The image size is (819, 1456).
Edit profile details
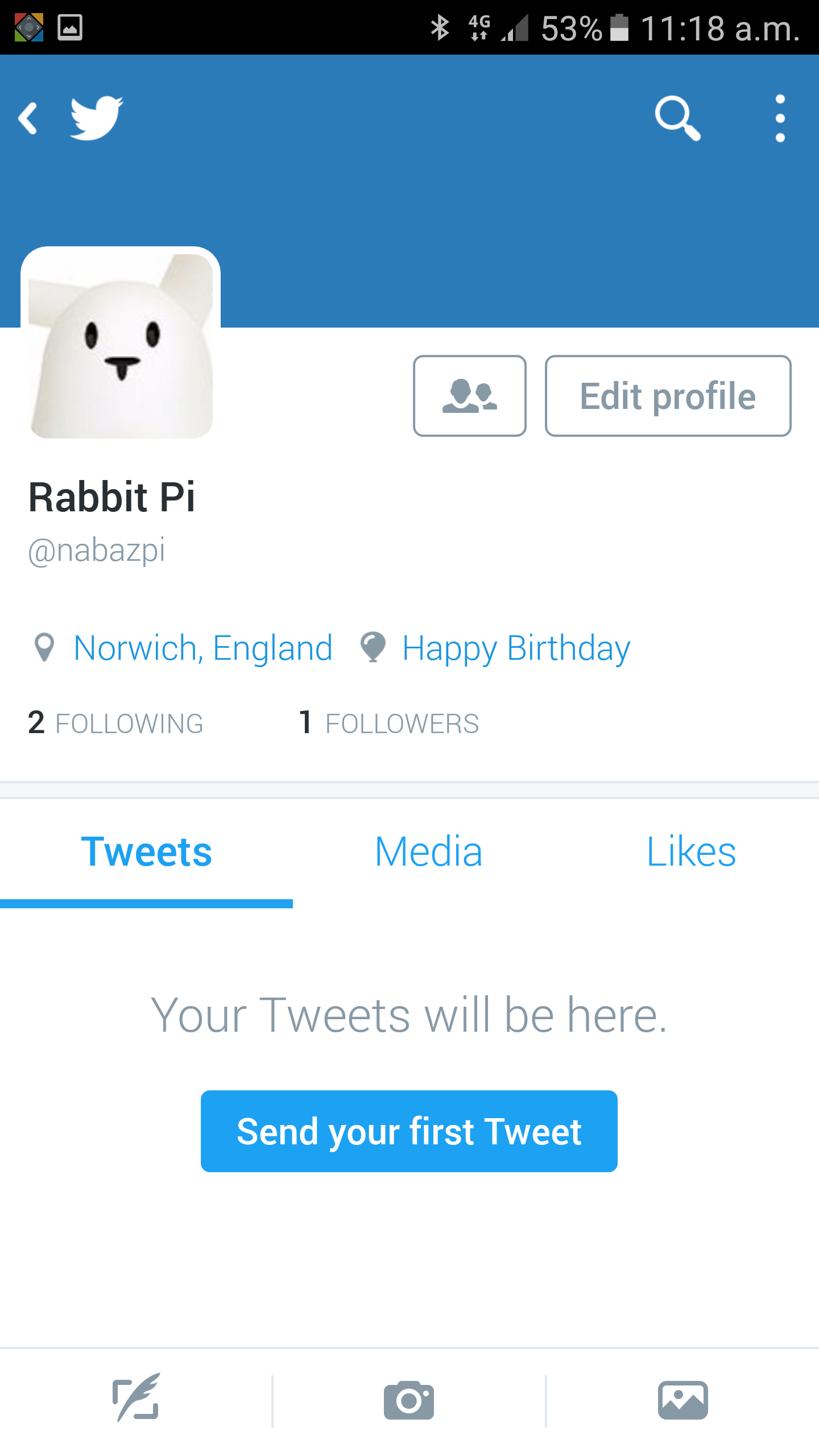[x=668, y=396]
